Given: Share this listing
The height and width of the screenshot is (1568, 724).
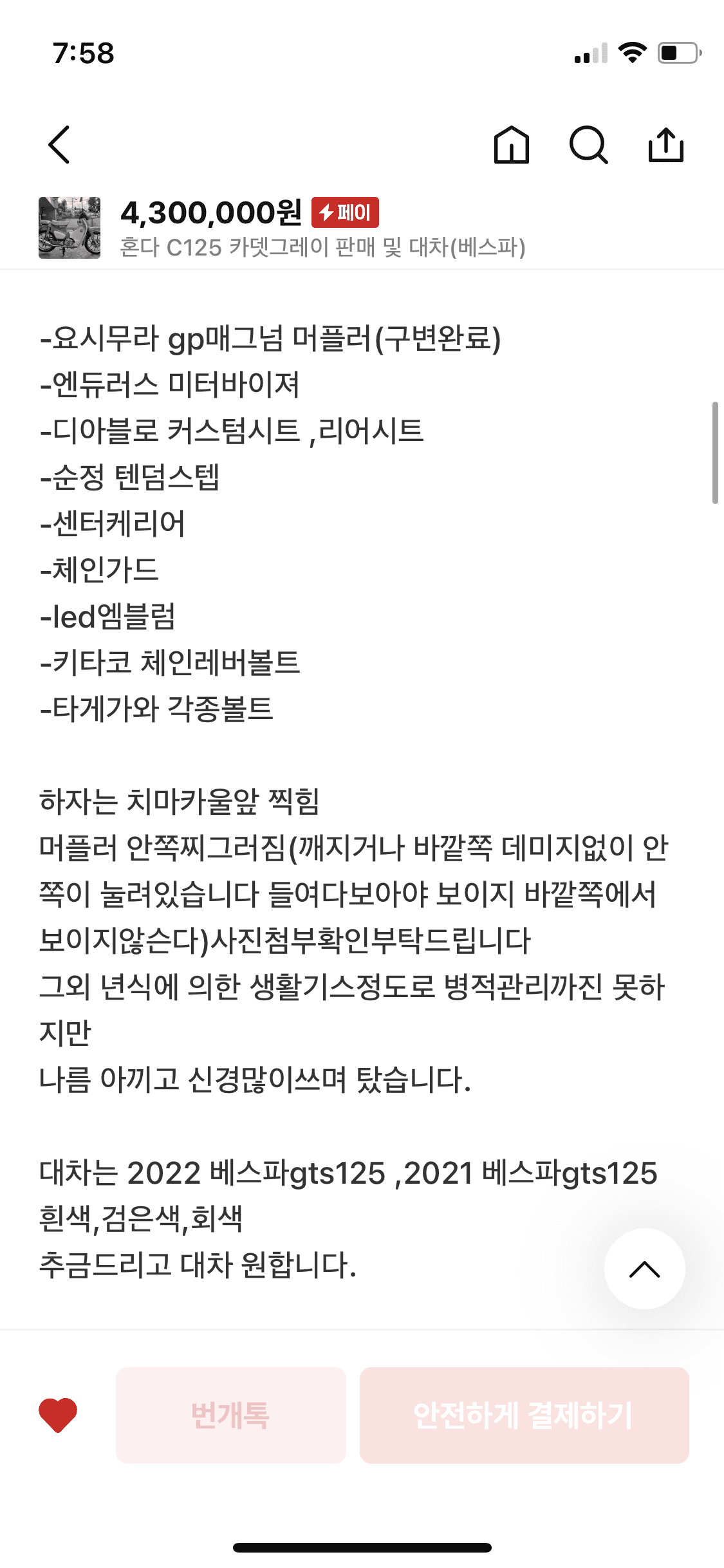Looking at the screenshot, I should (665, 145).
